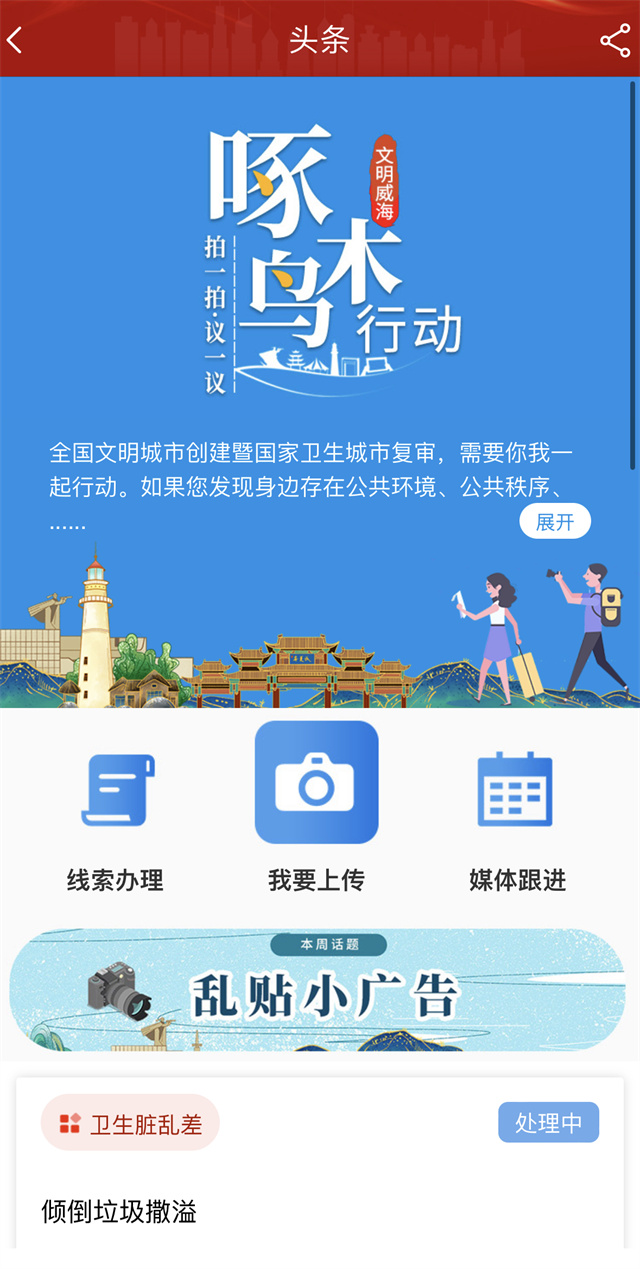Expand the intro text with 展开
Viewport: 640px width, 1269px height.
(x=555, y=522)
